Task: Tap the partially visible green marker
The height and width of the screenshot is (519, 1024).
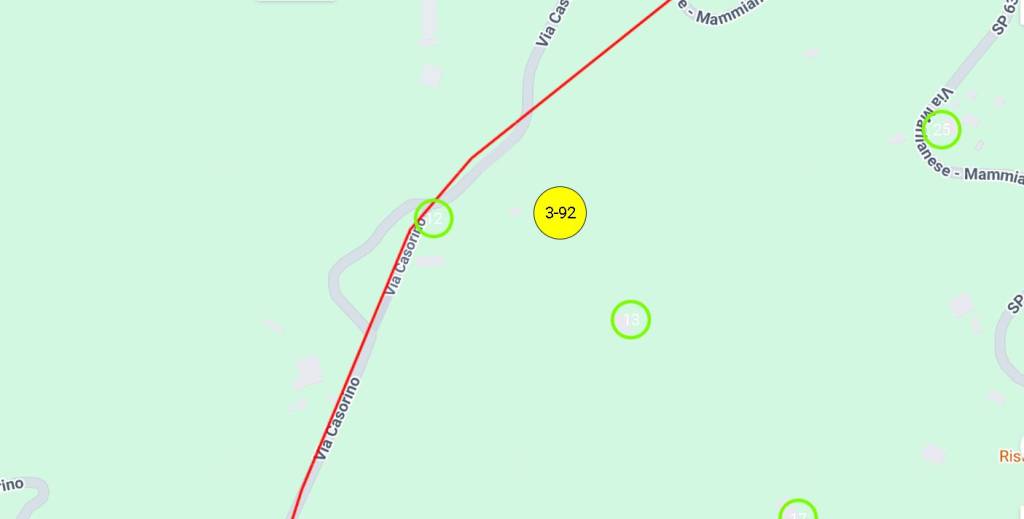Action: click(x=797, y=511)
